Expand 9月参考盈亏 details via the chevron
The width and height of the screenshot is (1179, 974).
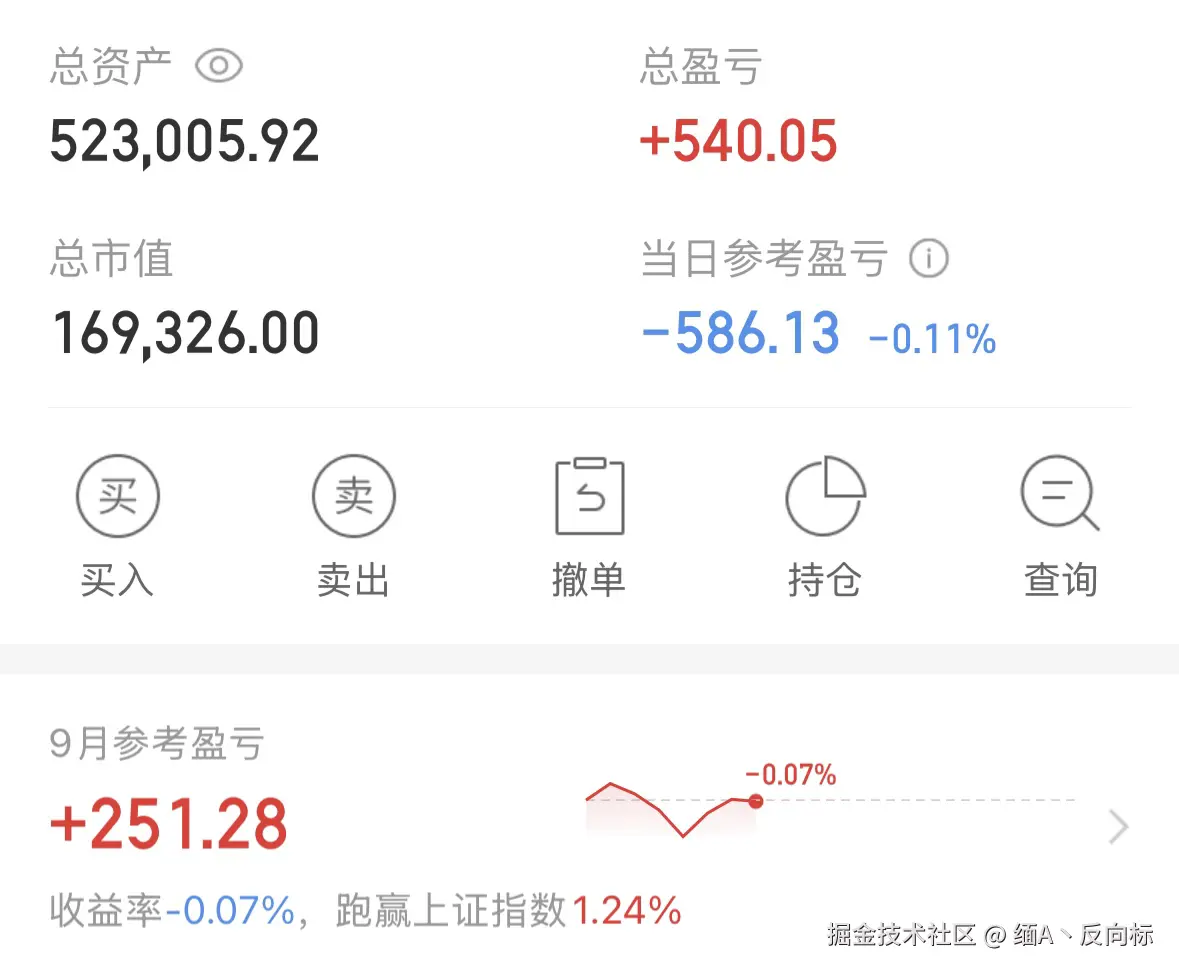[1119, 827]
